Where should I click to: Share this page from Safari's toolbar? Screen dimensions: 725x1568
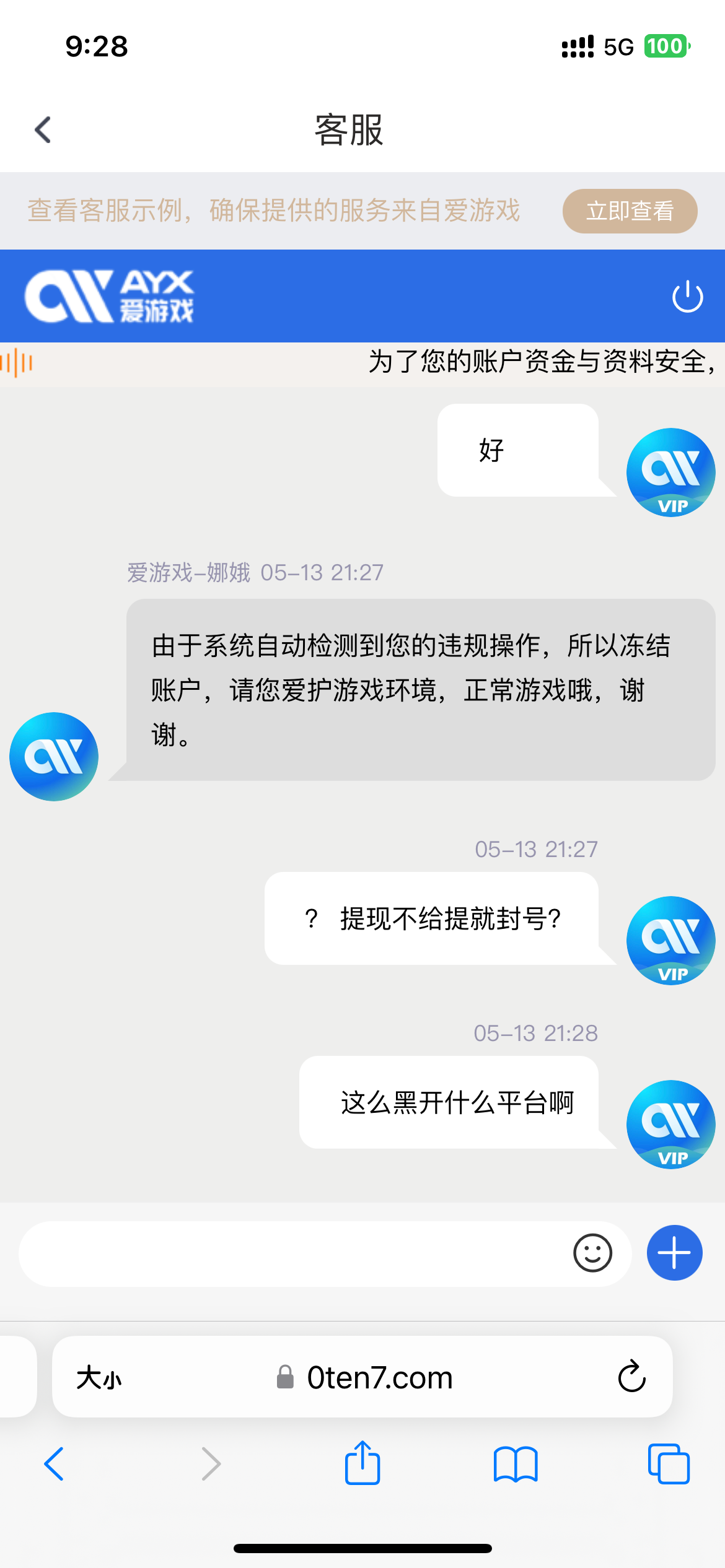pyautogui.click(x=362, y=1463)
